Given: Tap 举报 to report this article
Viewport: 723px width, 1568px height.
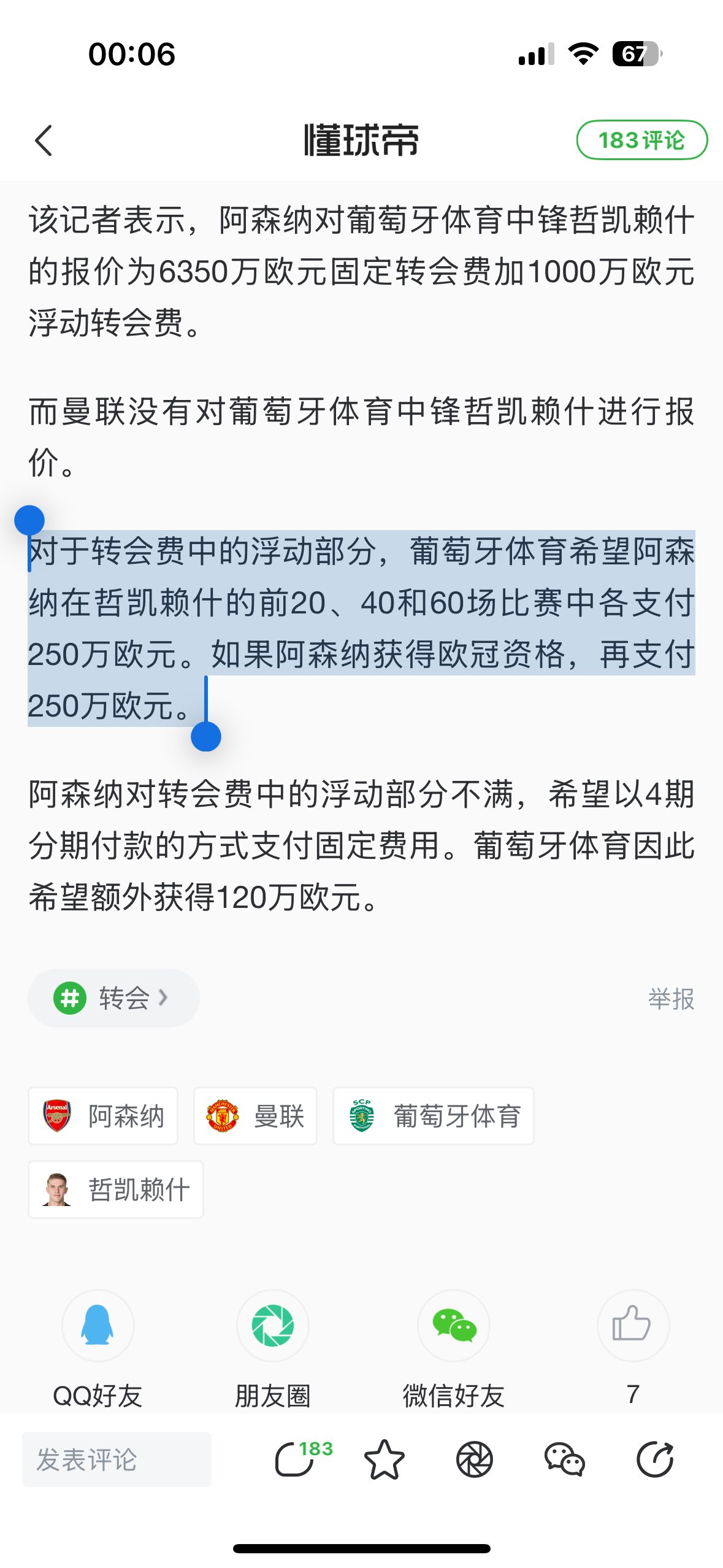Looking at the screenshot, I should 671,999.
